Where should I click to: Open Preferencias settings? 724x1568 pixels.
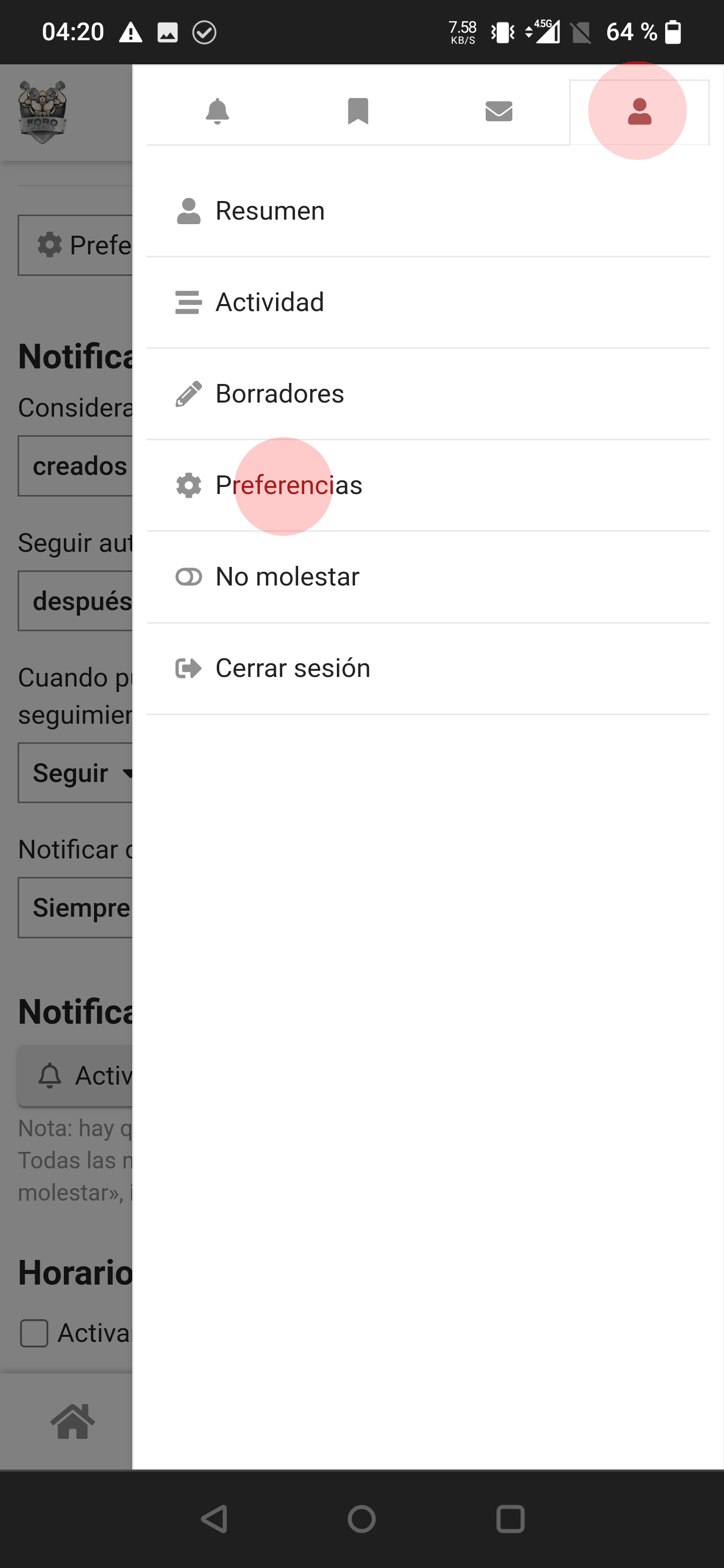tap(428, 486)
